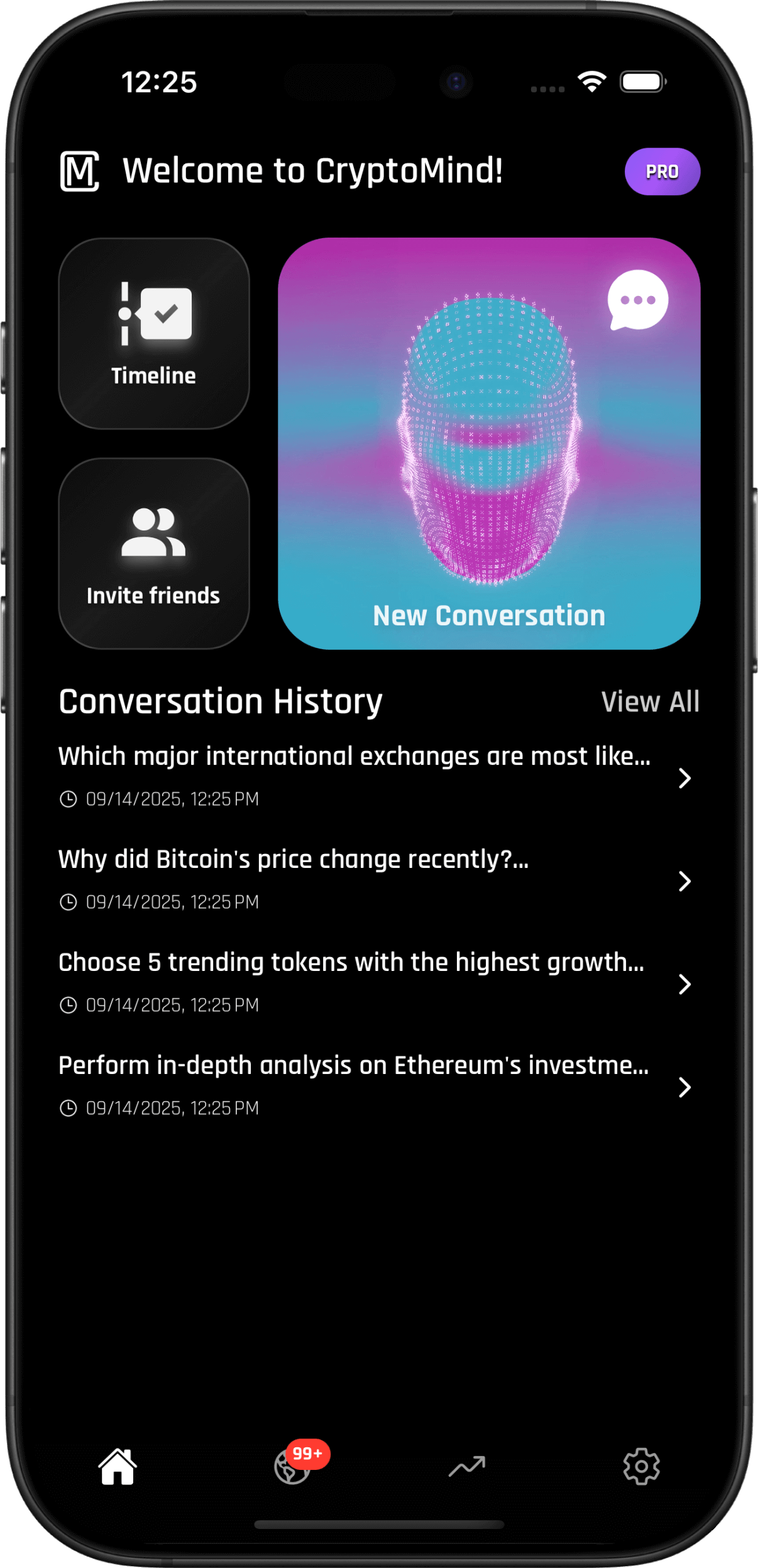The image size is (758, 1568).
Task: Open the trending tokens conversation entry
Action: (x=351, y=962)
